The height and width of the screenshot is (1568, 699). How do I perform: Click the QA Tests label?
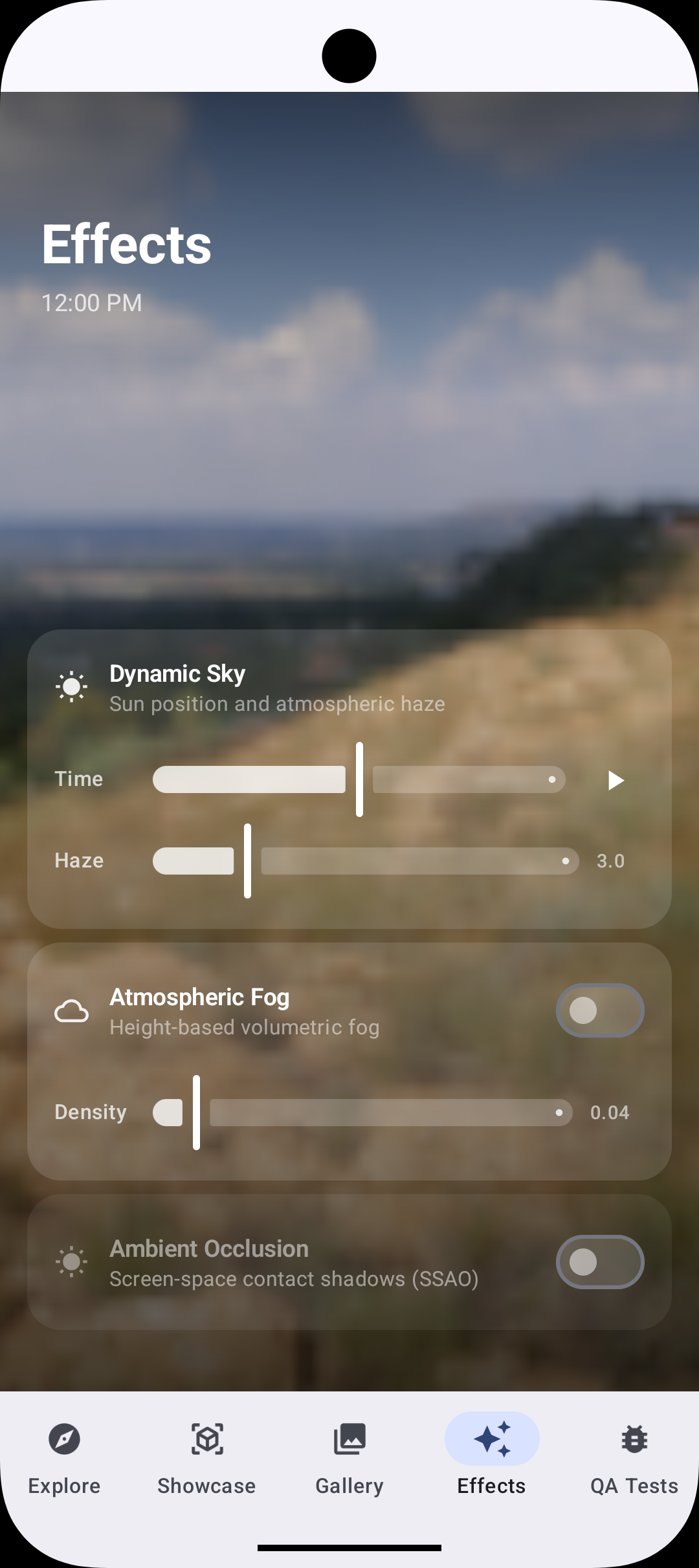634,1485
